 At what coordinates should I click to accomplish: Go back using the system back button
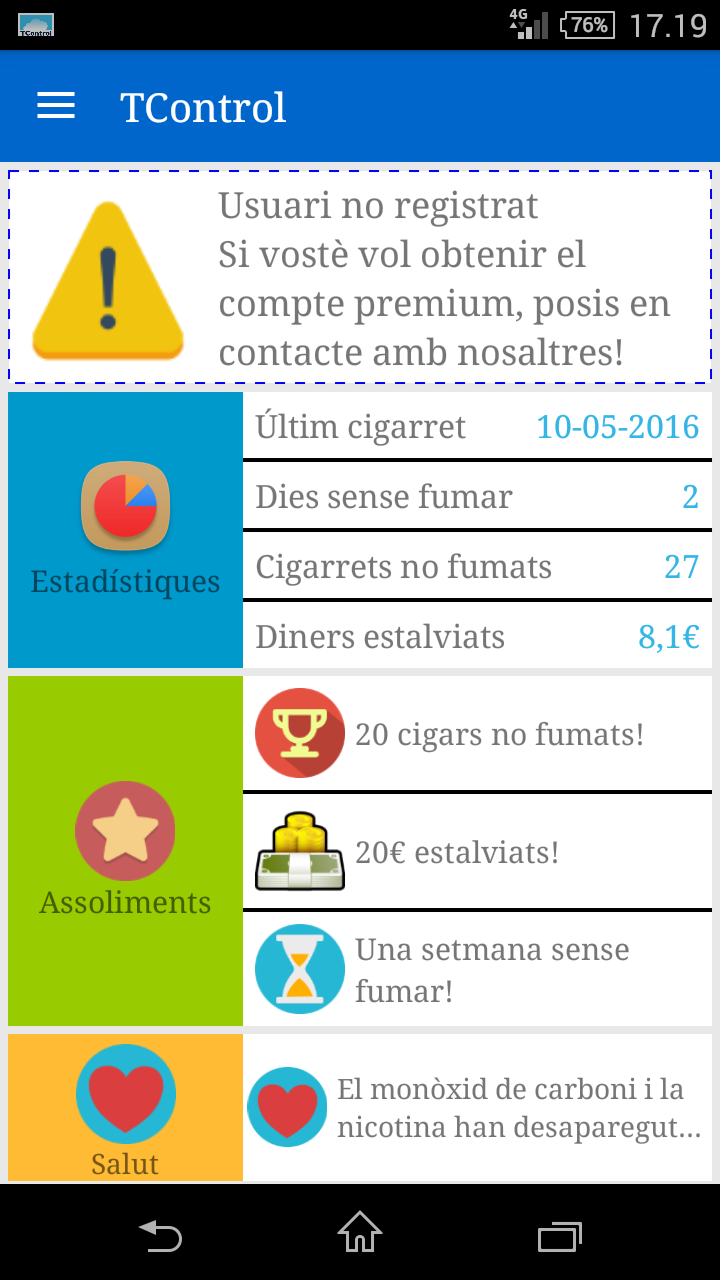160,1236
